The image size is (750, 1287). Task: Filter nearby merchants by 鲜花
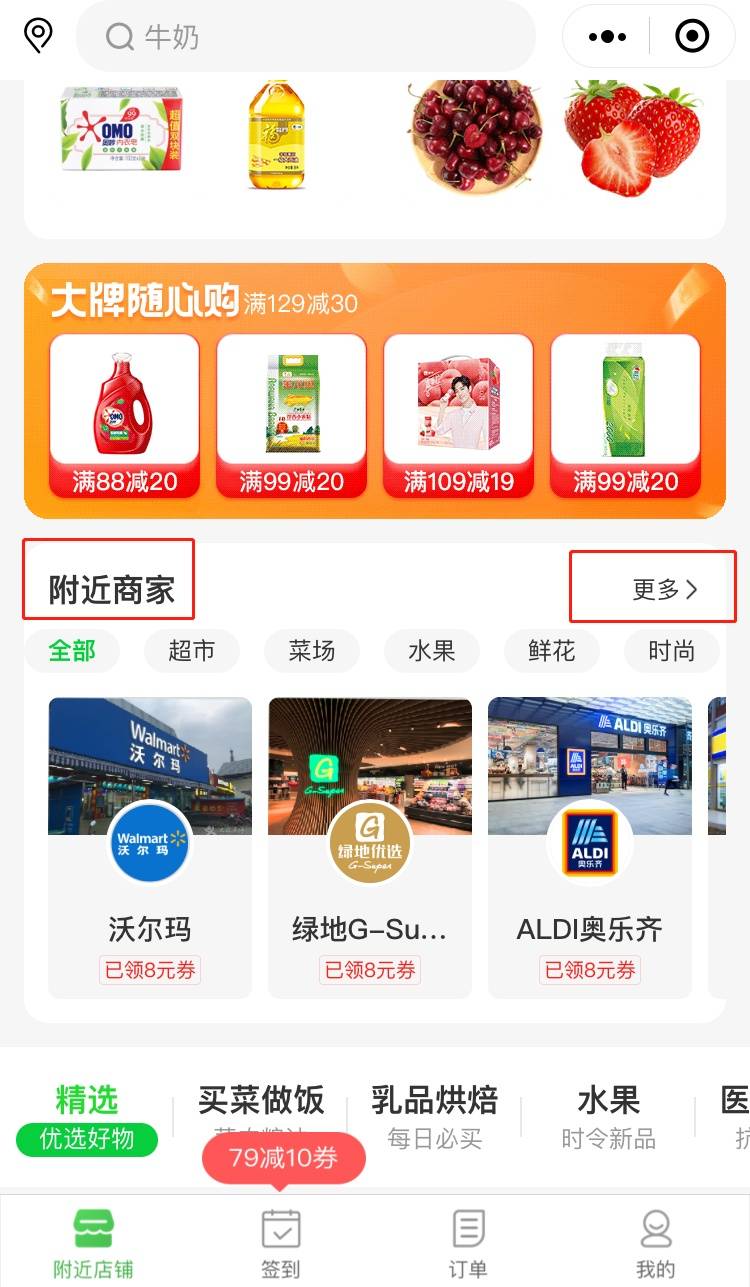click(x=551, y=651)
